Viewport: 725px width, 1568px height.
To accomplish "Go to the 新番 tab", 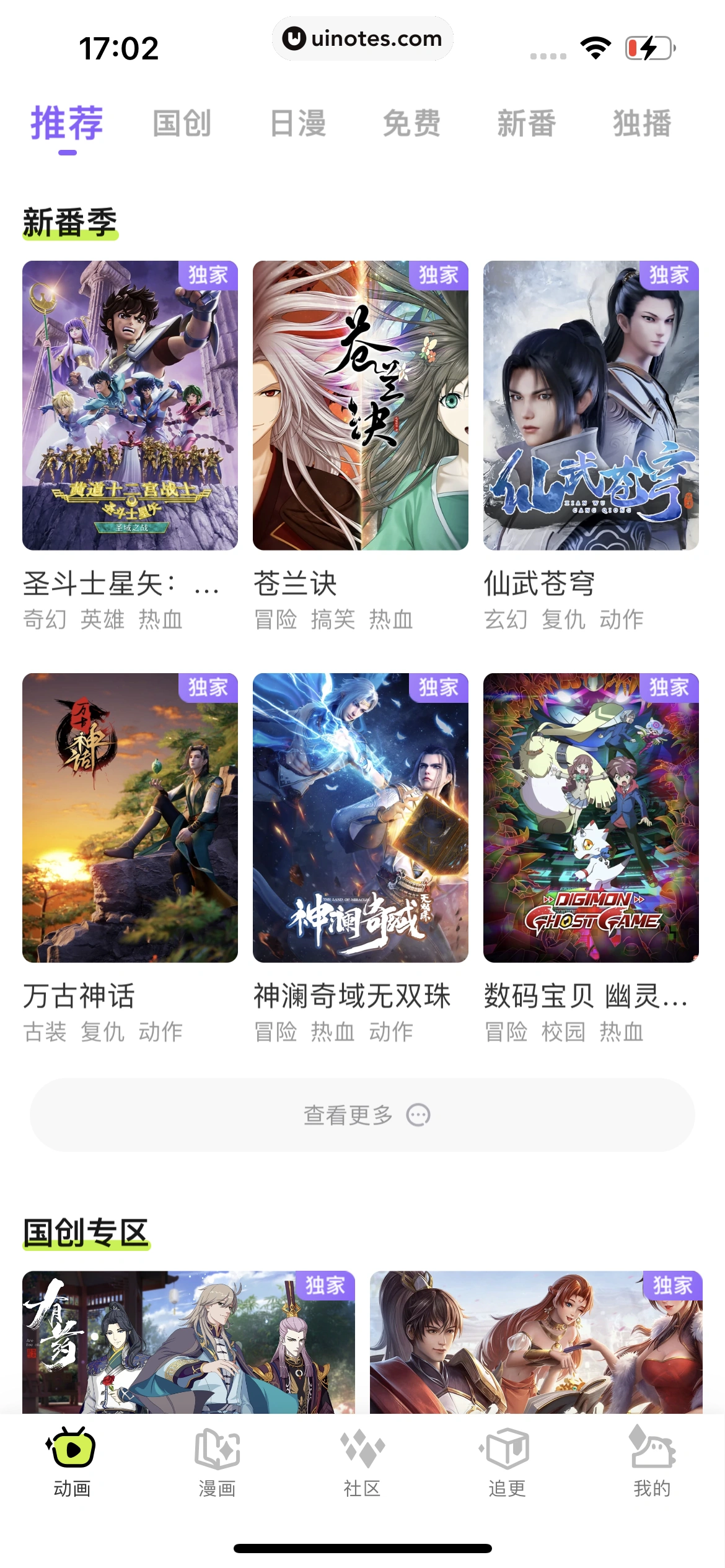I will coord(527,123).
